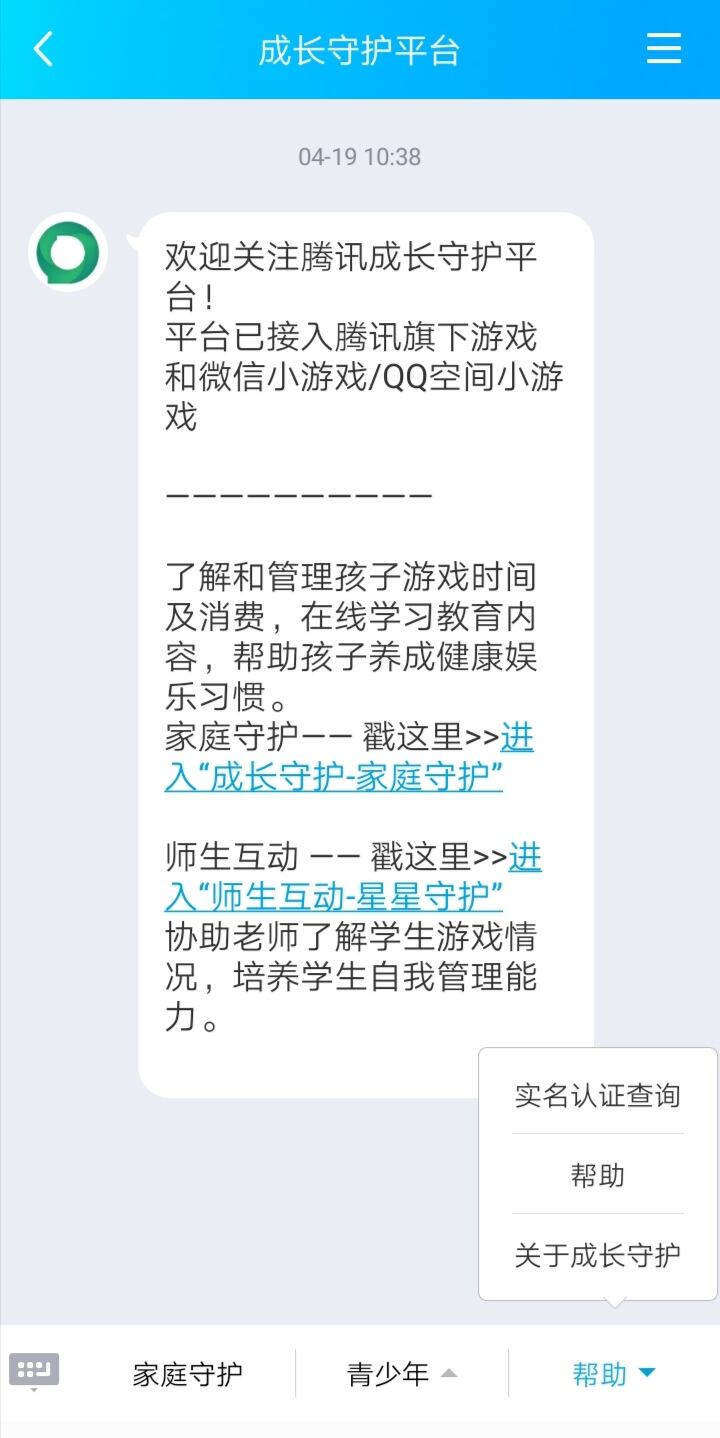Open 关于成长守护 from the popup menu
720x1438 pixels.
pyautogui.click(x=597, y=1255)
